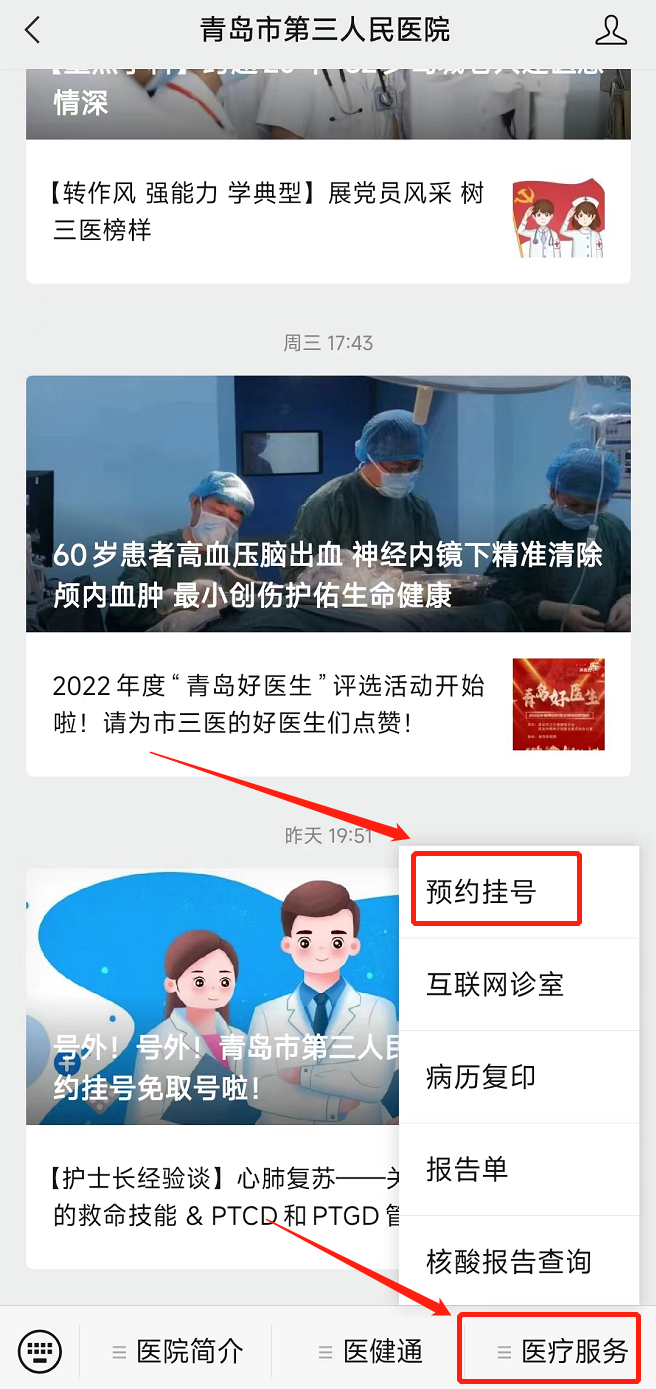The height and width of the screenshot is (1389, 656).
Task: Open the 医健通 menu
Action: [x=372, y=1352]
